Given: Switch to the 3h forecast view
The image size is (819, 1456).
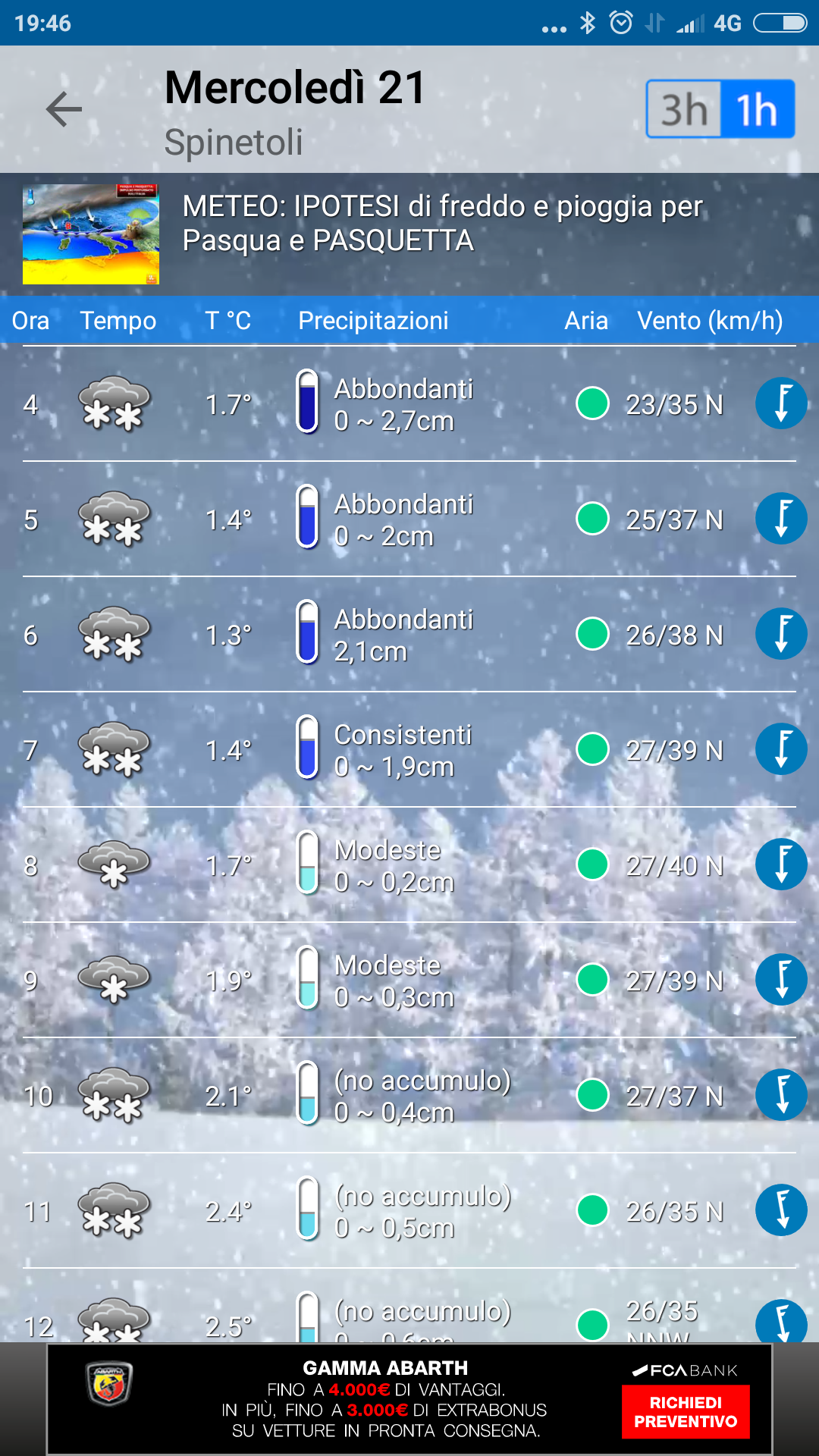Looking at the screenshot, I should tap(683, 109).
